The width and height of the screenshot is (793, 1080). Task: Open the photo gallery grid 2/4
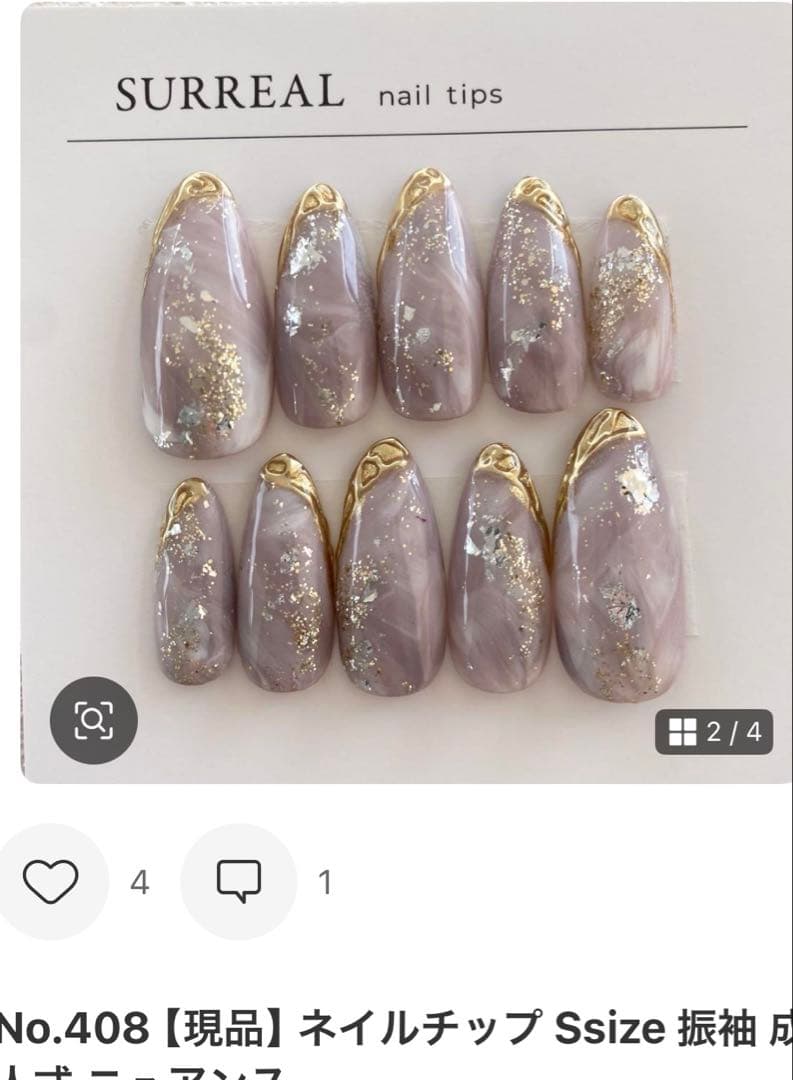point(714,732)
